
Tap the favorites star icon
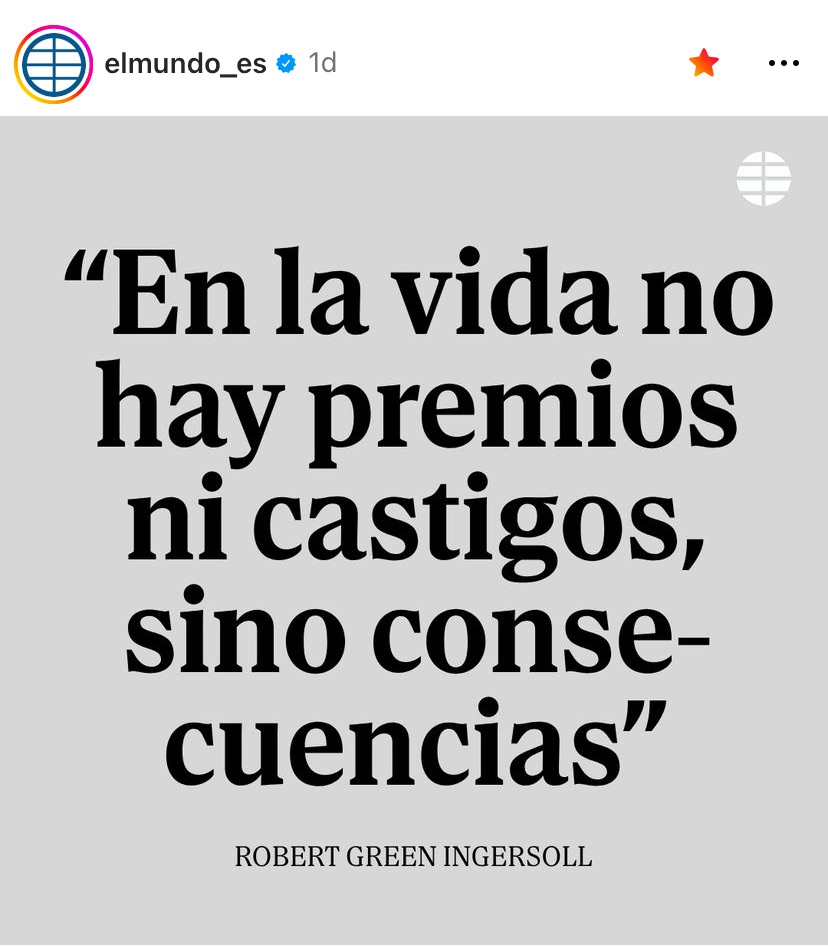coord(704,63)
